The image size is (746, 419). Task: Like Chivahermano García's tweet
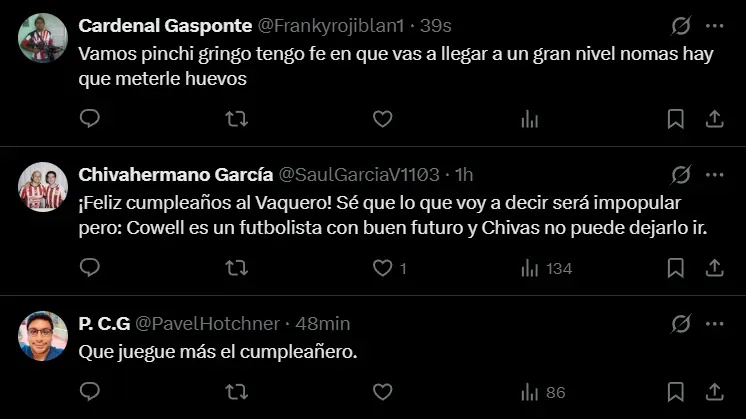point(382,268)
